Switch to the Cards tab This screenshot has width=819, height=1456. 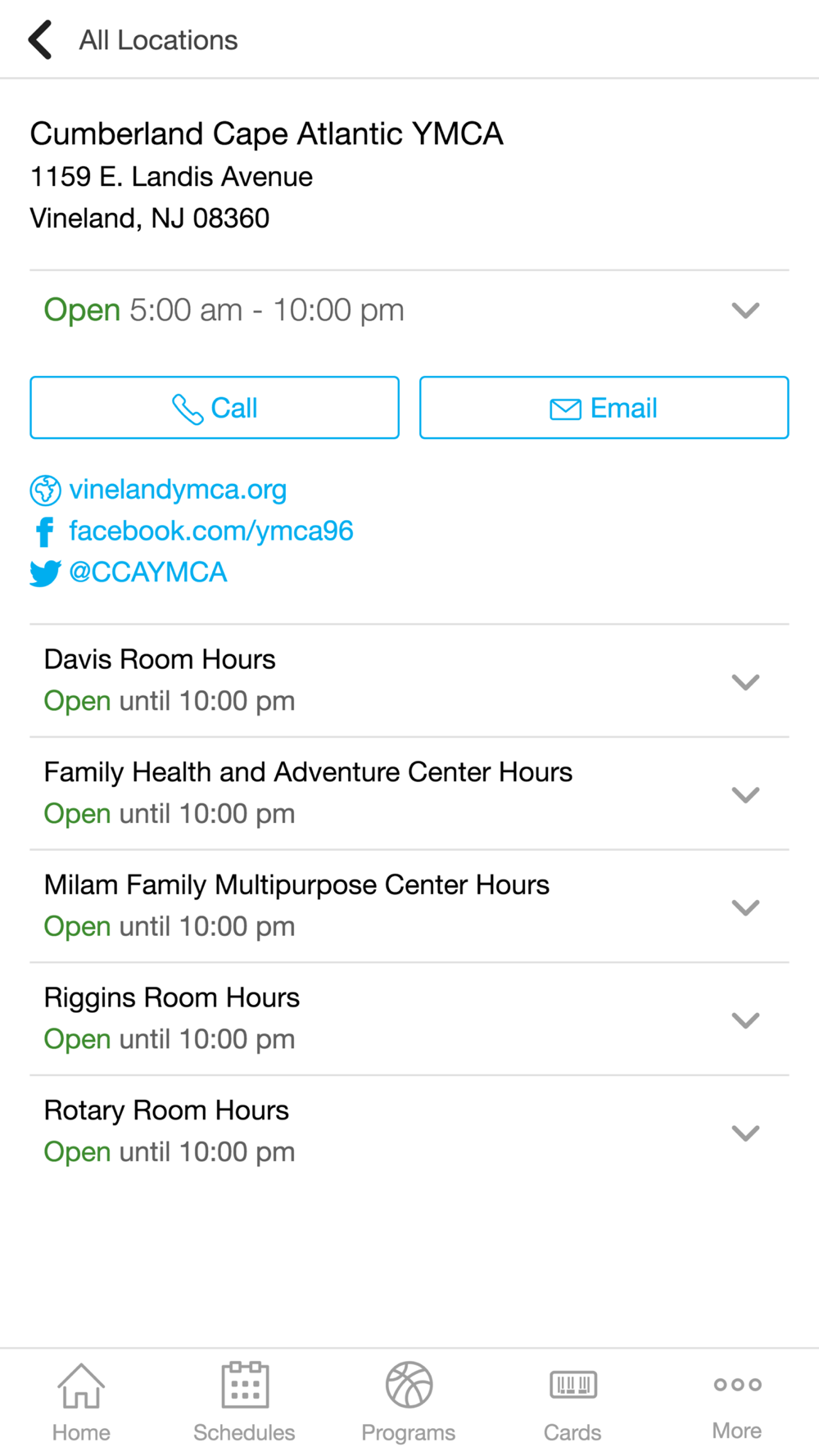(572, 1402)
